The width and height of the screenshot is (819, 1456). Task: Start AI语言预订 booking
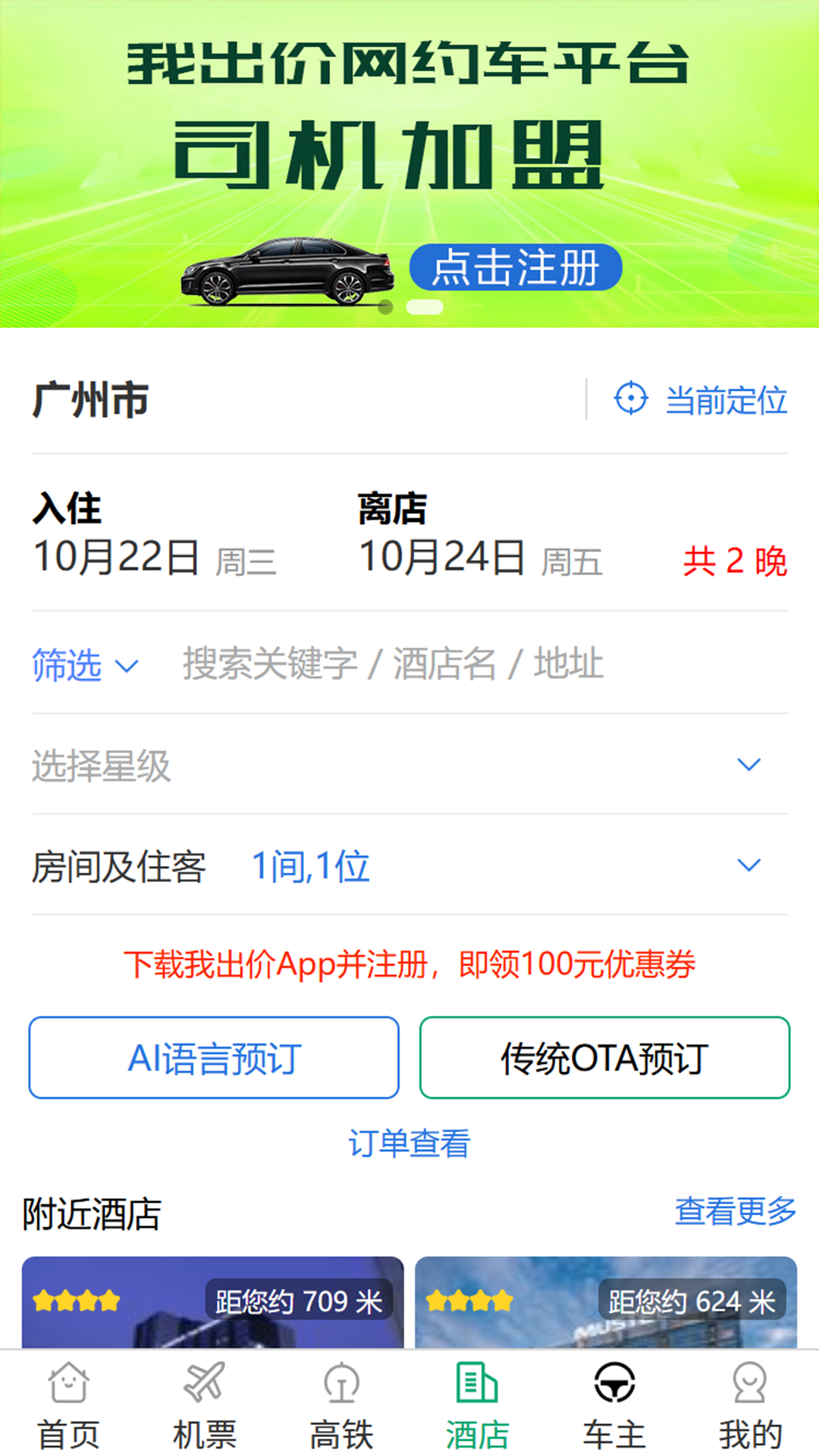pyautogui.click(x=214, y=1058)
